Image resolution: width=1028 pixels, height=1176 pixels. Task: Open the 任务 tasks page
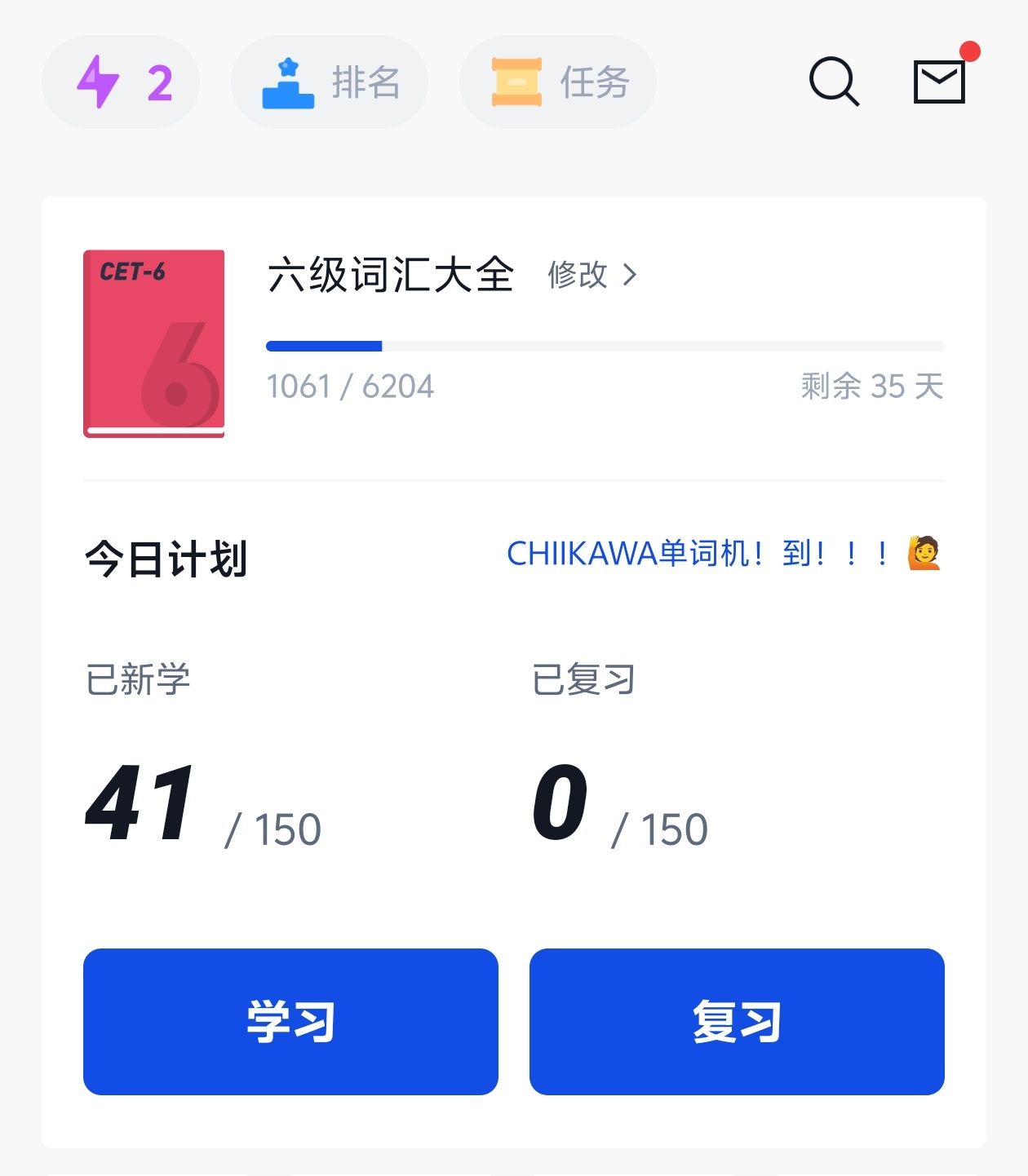click(x=558, y=82)
